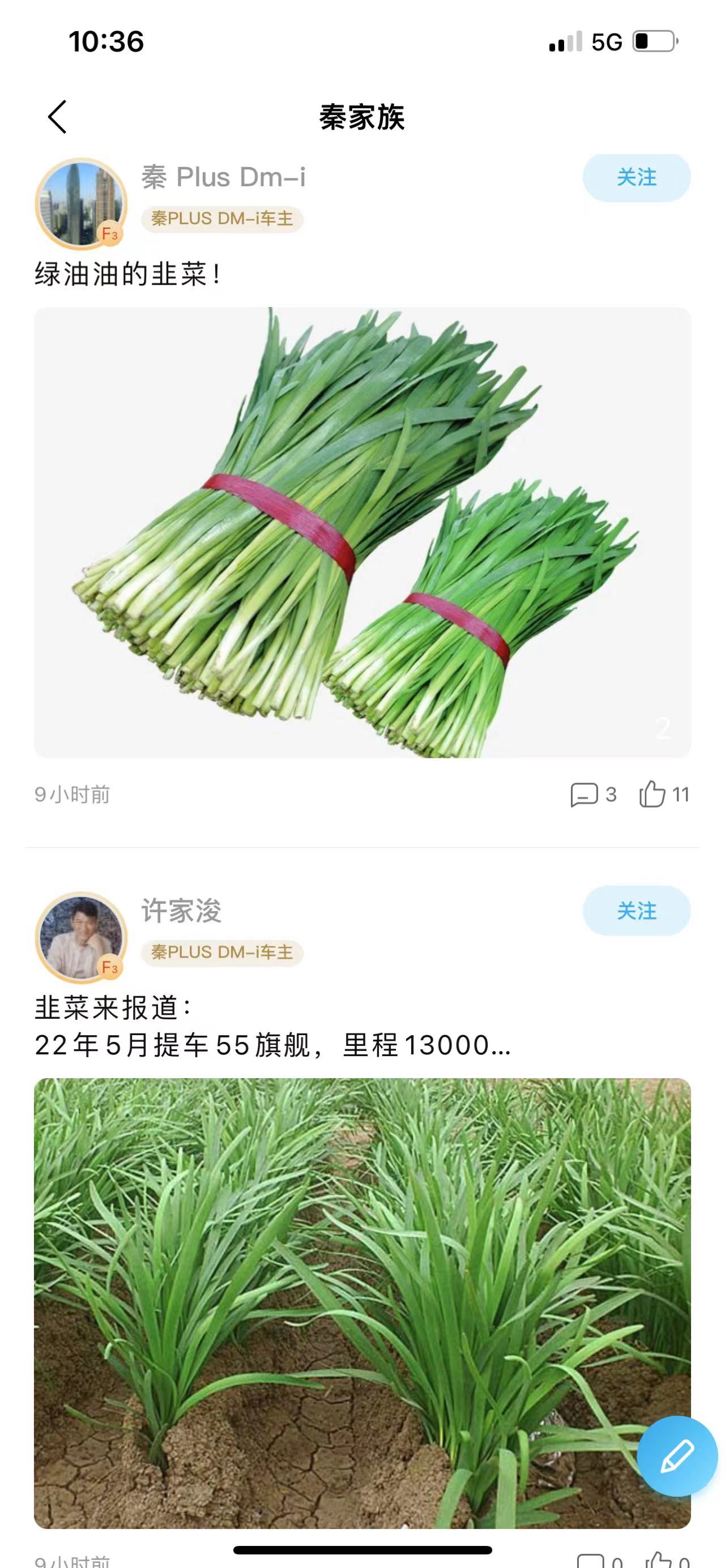This screenshot has height=1568, width=725.
Task: Like the 绿油油的韭菜 post
Action: [x=663, y=794]
